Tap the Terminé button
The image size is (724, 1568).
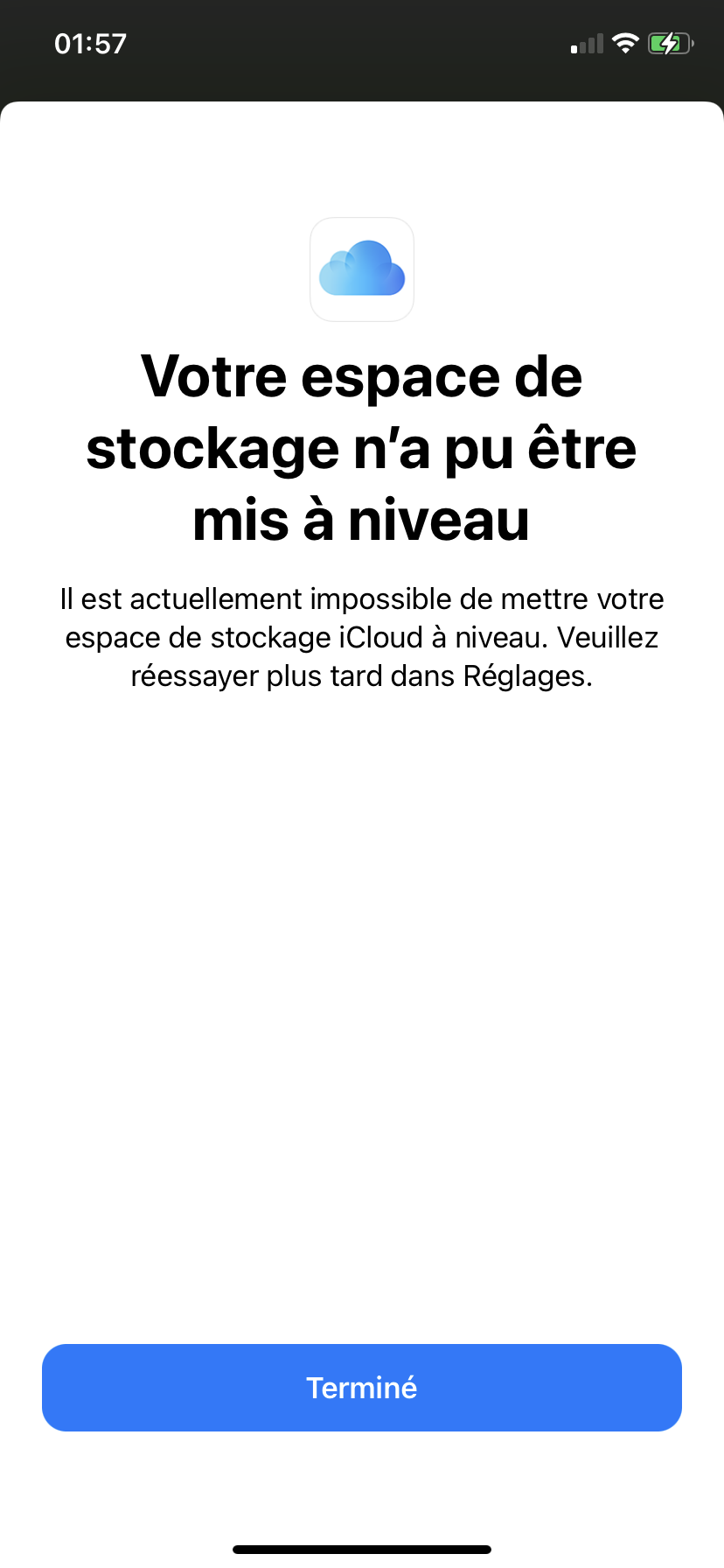coord(362,1388)
